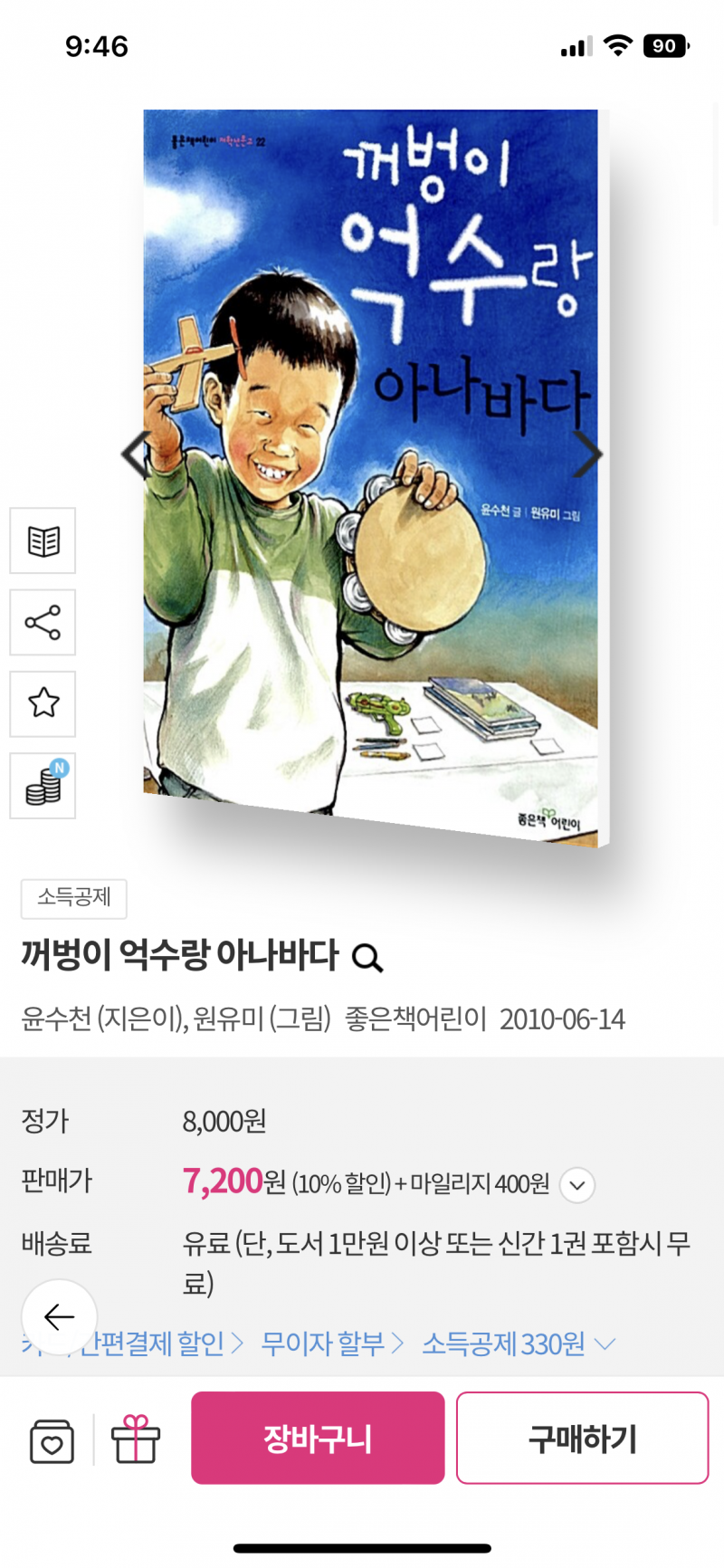Open 무이자 할부 link
The width and height of the screenshot is (724, 1568).
(331, 1343)
